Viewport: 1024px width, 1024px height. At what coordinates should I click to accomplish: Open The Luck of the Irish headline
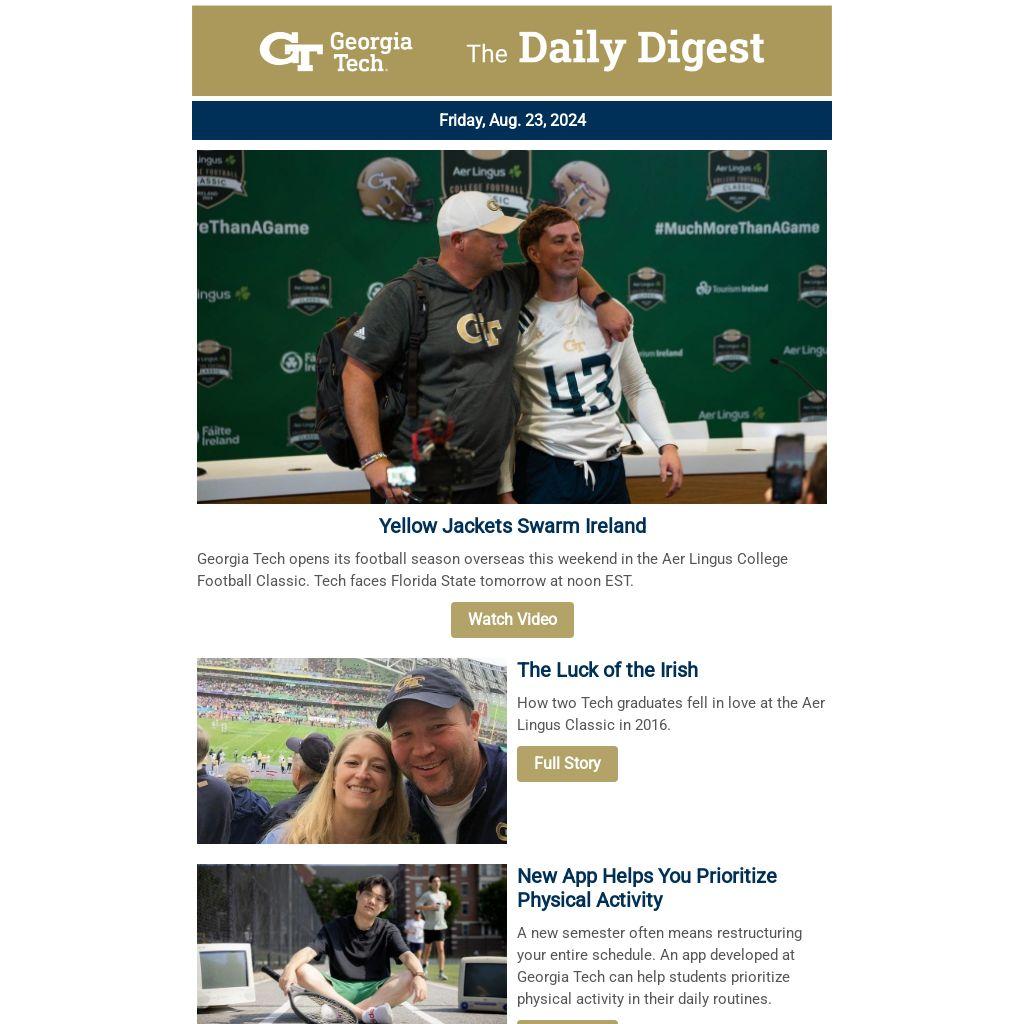point(607,670)
